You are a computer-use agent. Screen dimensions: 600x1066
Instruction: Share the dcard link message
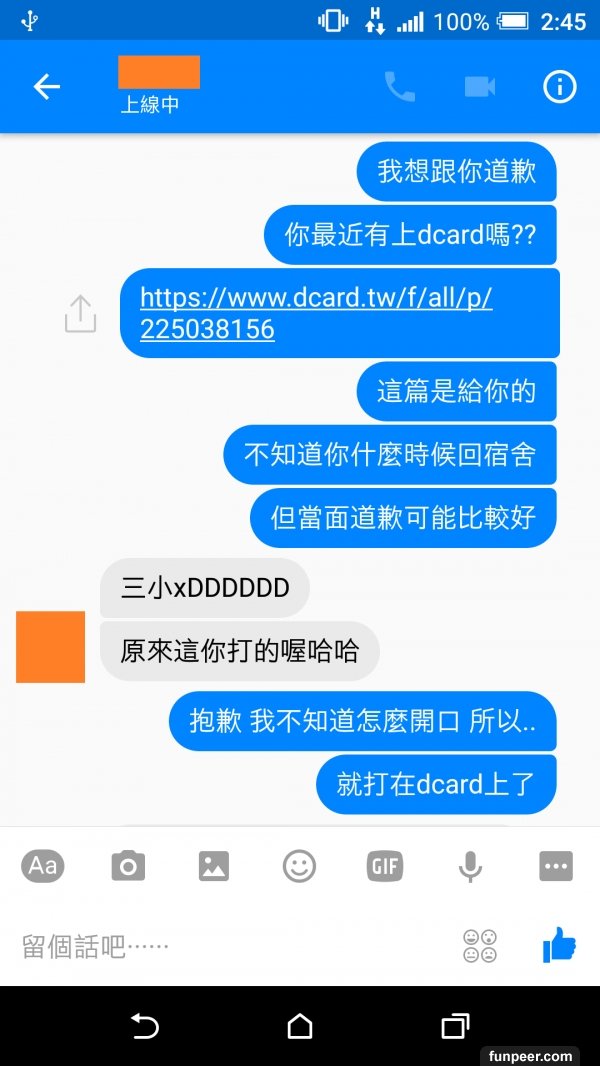point(80,314)
